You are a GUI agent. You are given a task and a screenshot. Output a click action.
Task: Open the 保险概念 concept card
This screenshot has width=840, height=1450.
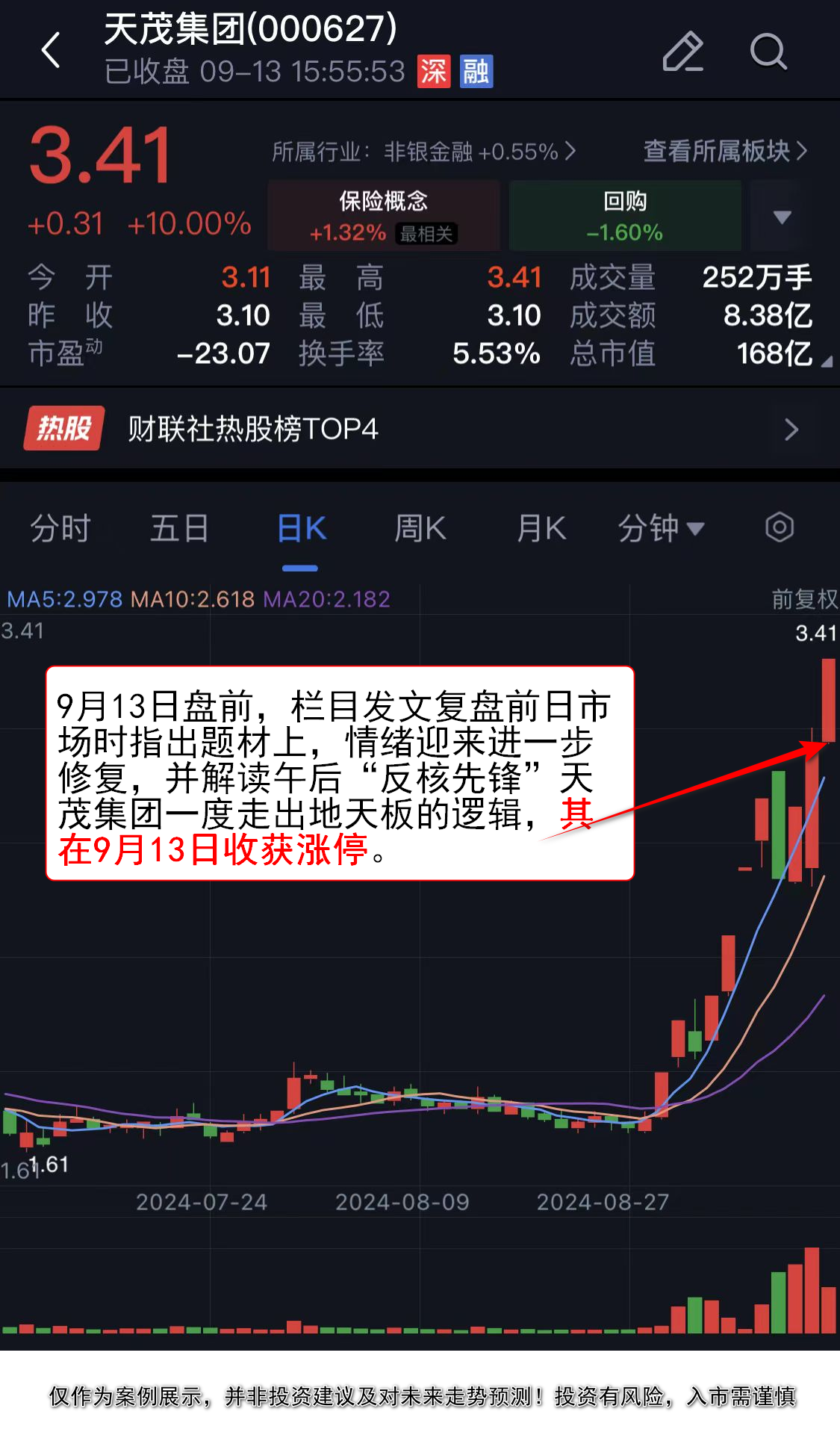(384, 215)
